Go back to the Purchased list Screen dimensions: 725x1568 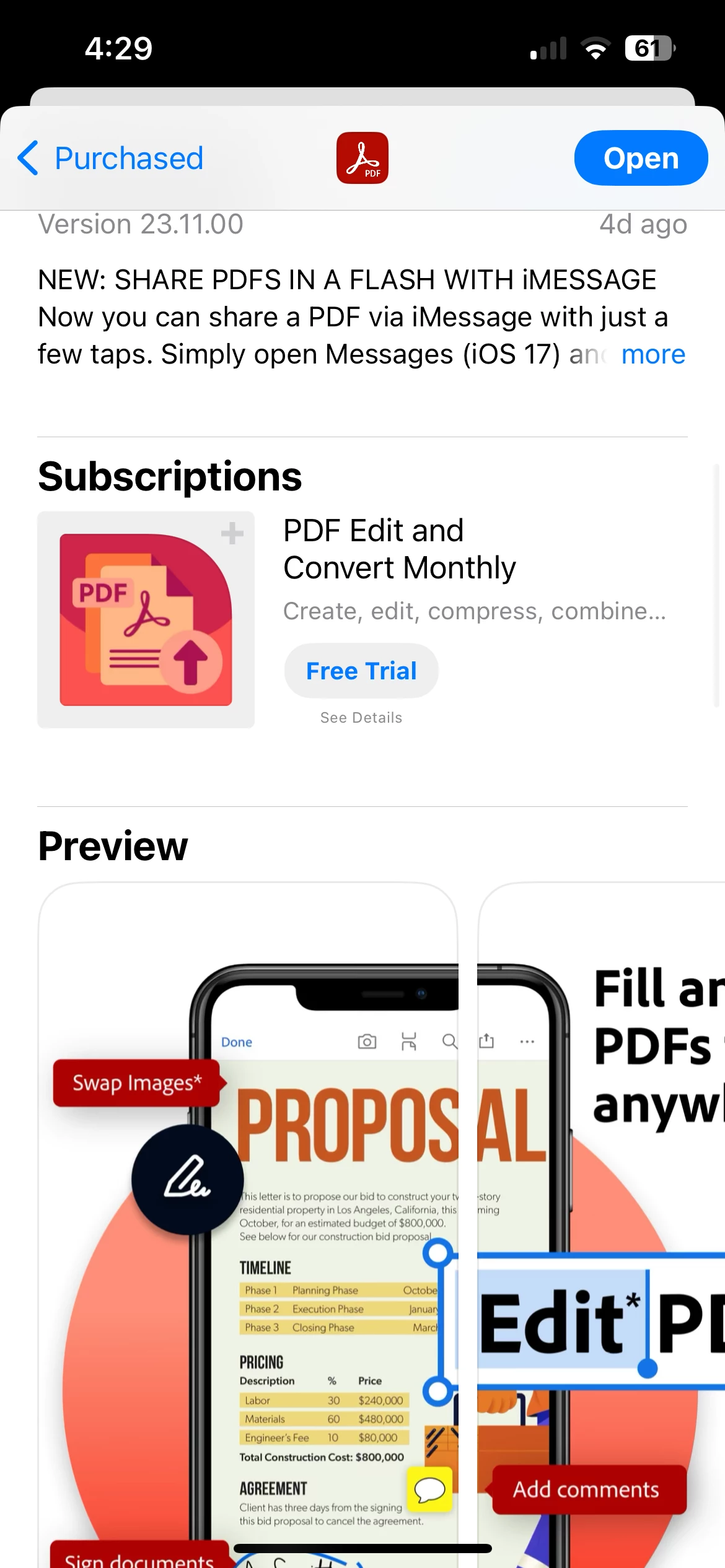110,159
